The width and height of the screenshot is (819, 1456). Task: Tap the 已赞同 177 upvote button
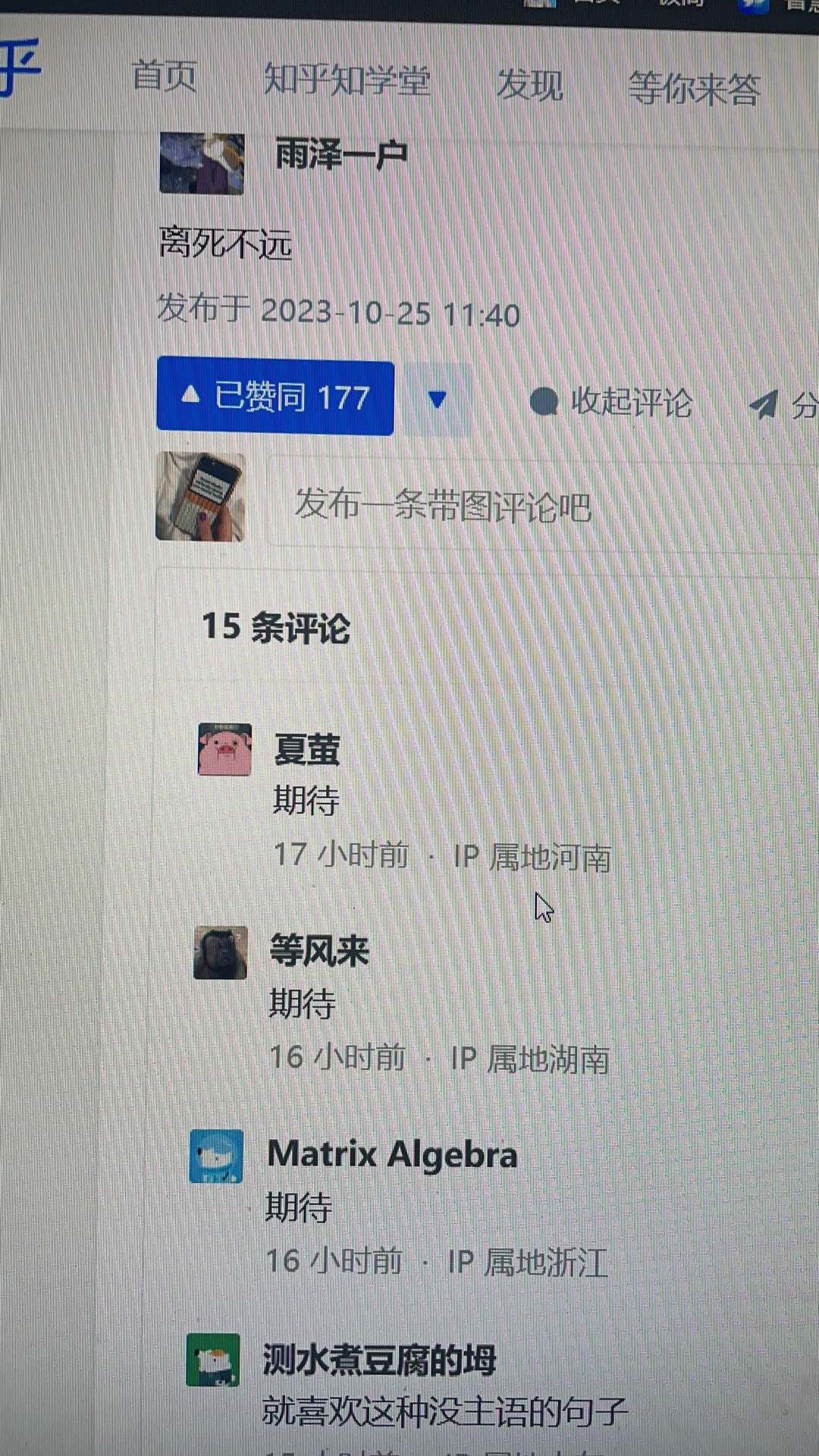coord(275,397)
